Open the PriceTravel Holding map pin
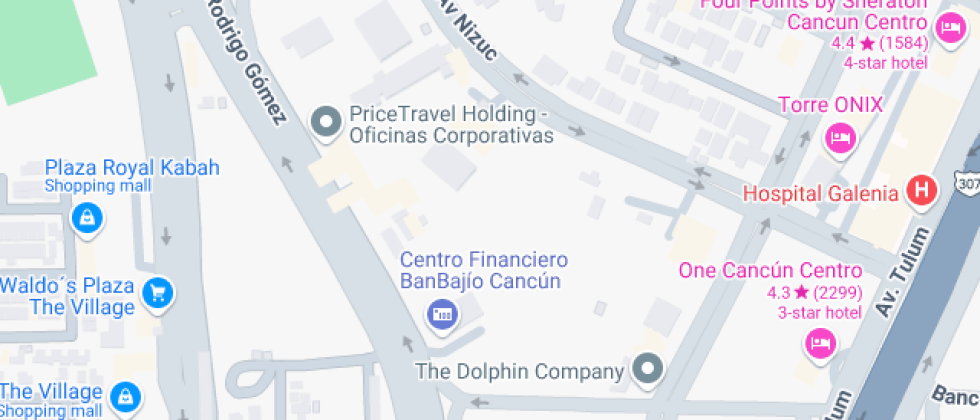The width and height of the screenshot is (980, 420). point(326,122)
